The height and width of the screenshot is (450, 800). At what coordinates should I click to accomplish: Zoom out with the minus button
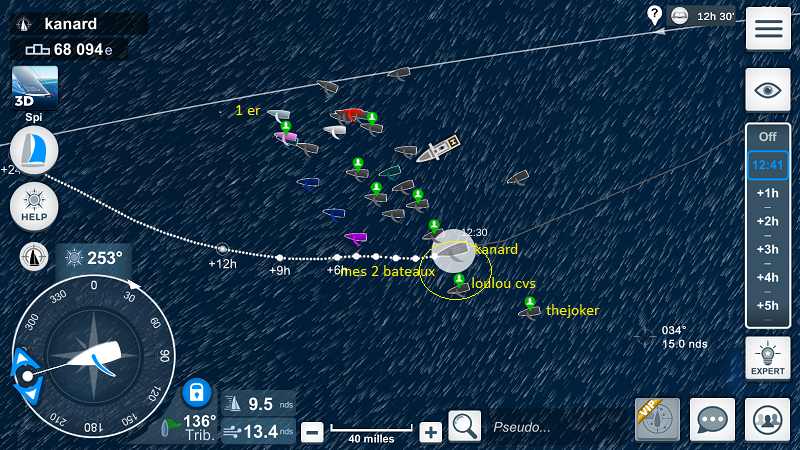coord(312,432)
